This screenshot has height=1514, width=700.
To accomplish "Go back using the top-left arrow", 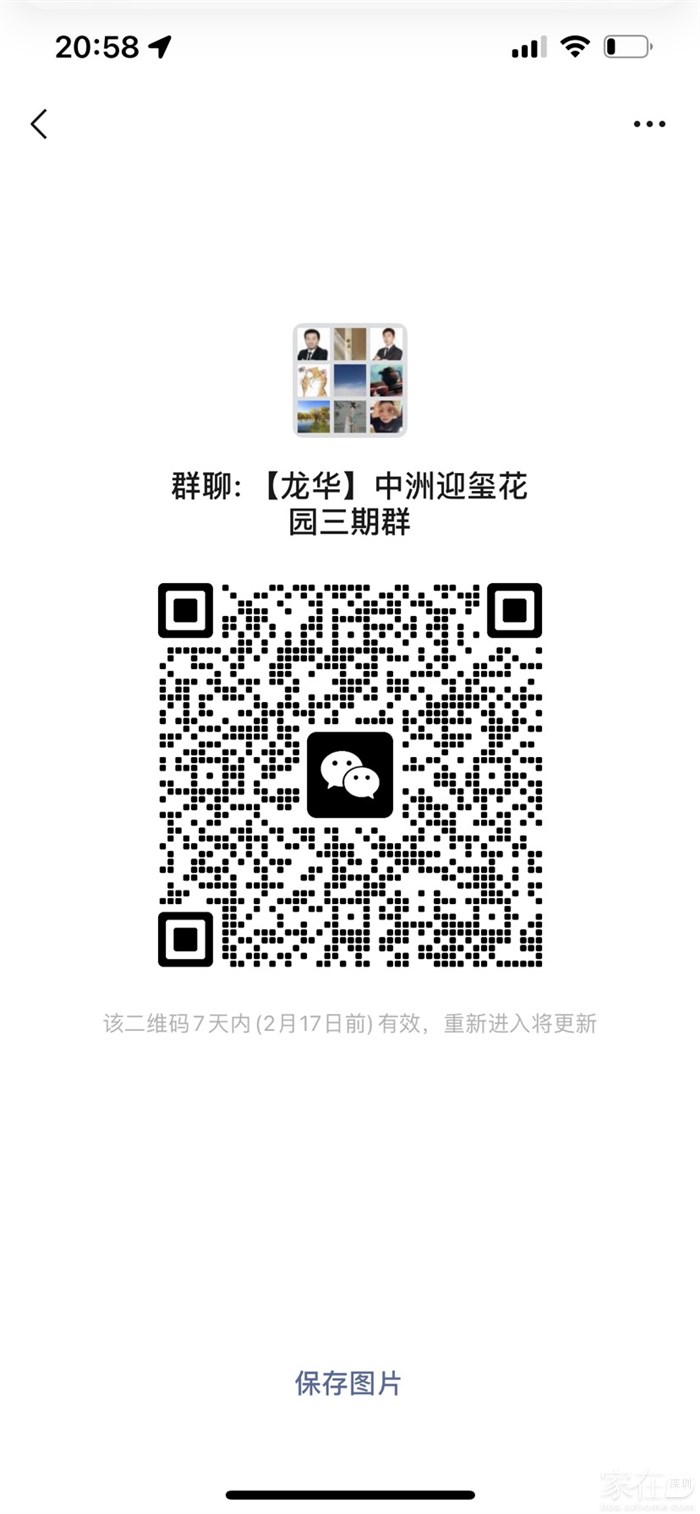I will 39,124.
